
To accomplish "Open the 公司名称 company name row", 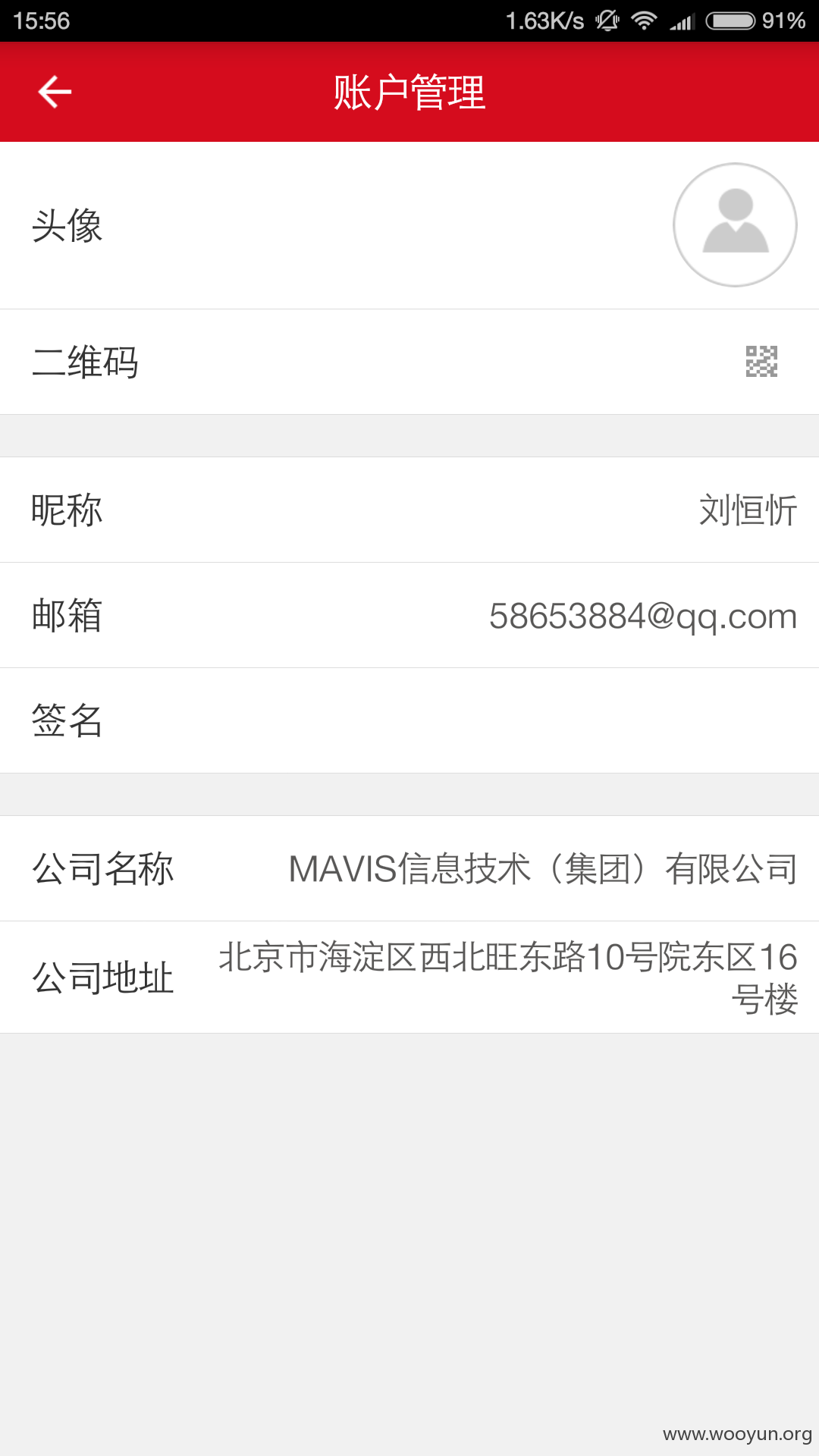I will coord(409,868).
